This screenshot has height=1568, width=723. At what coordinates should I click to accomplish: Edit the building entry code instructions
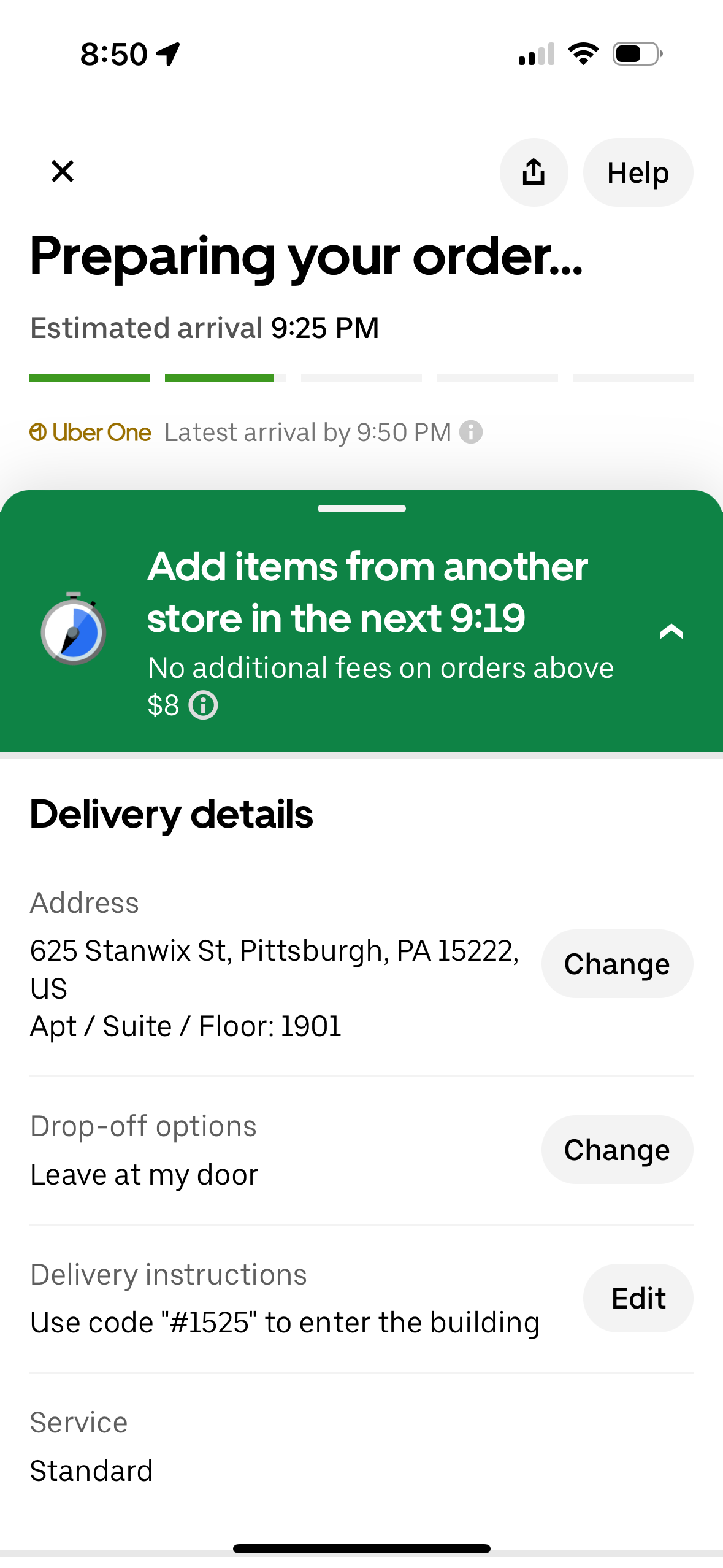638,1298
